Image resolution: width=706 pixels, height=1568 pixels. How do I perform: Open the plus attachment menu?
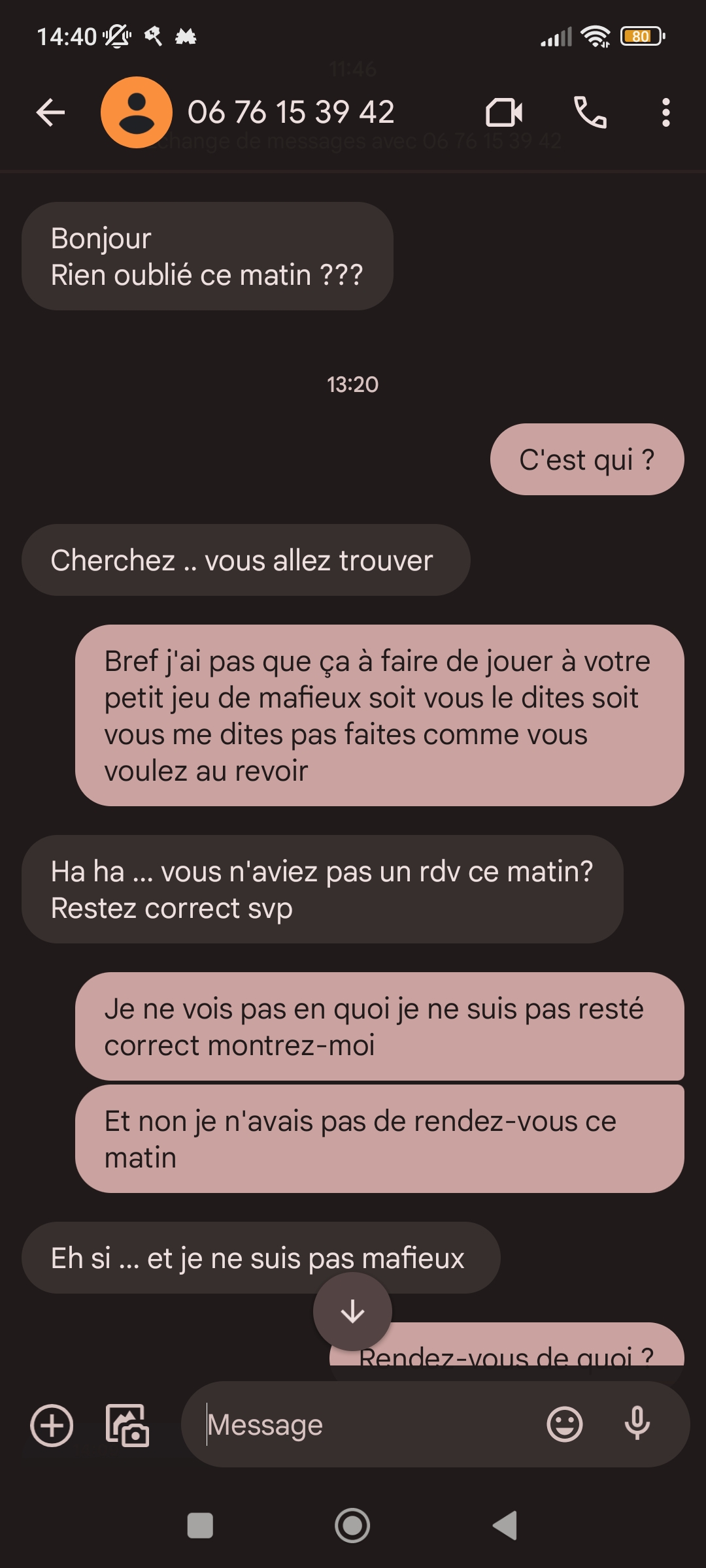pos(52,1425)
